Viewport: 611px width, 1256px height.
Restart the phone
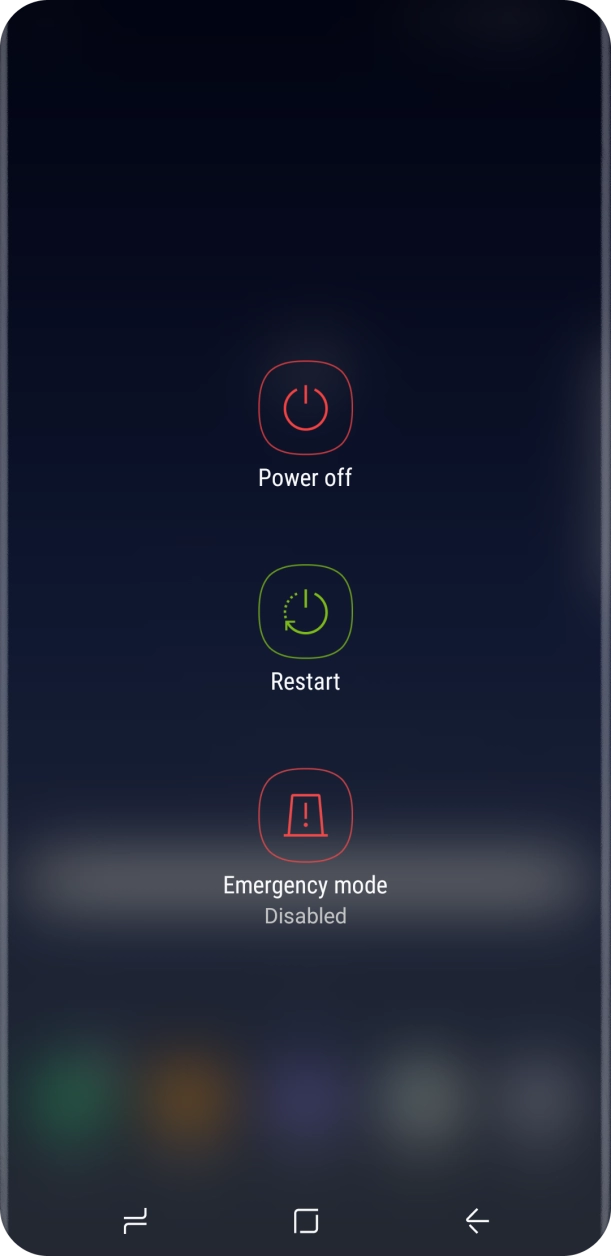tap(305, 612)
